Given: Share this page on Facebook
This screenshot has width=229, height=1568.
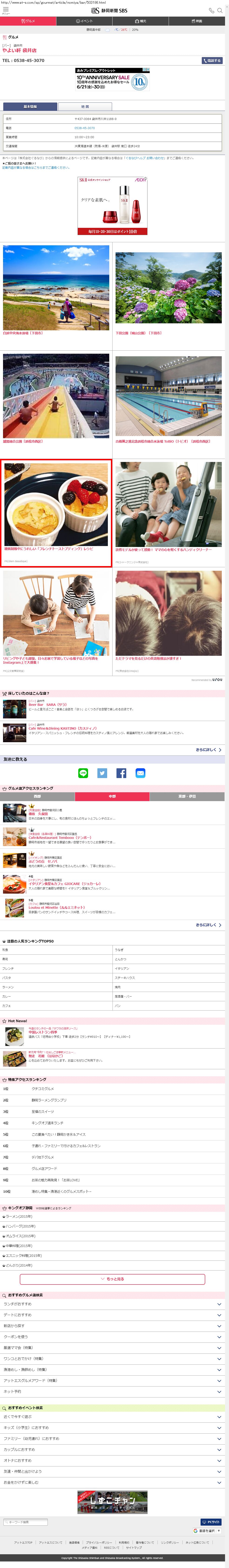Looking at the screenshot, I should tap(121, 773).
